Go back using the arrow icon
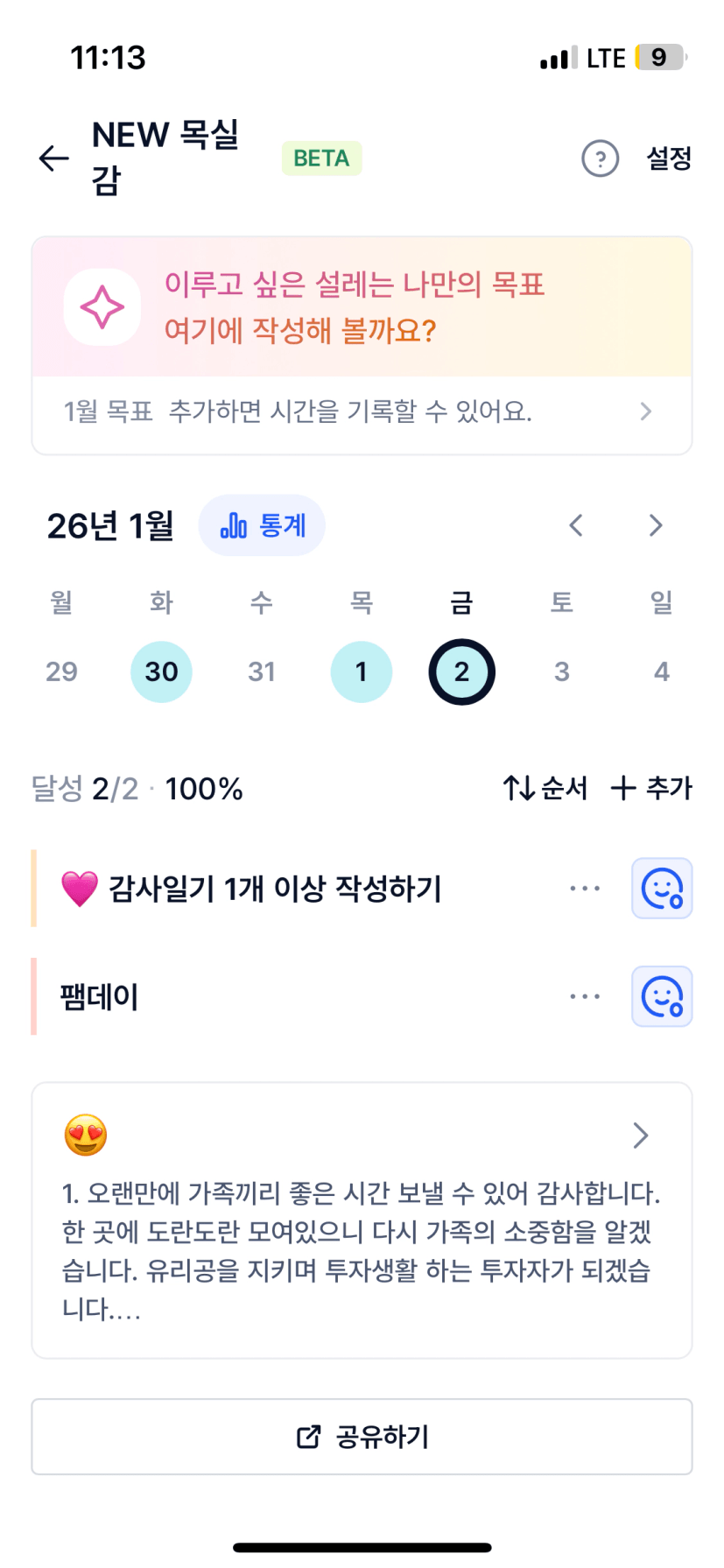The width and height of the screenshot is (724, 1568). click(54, 158)
